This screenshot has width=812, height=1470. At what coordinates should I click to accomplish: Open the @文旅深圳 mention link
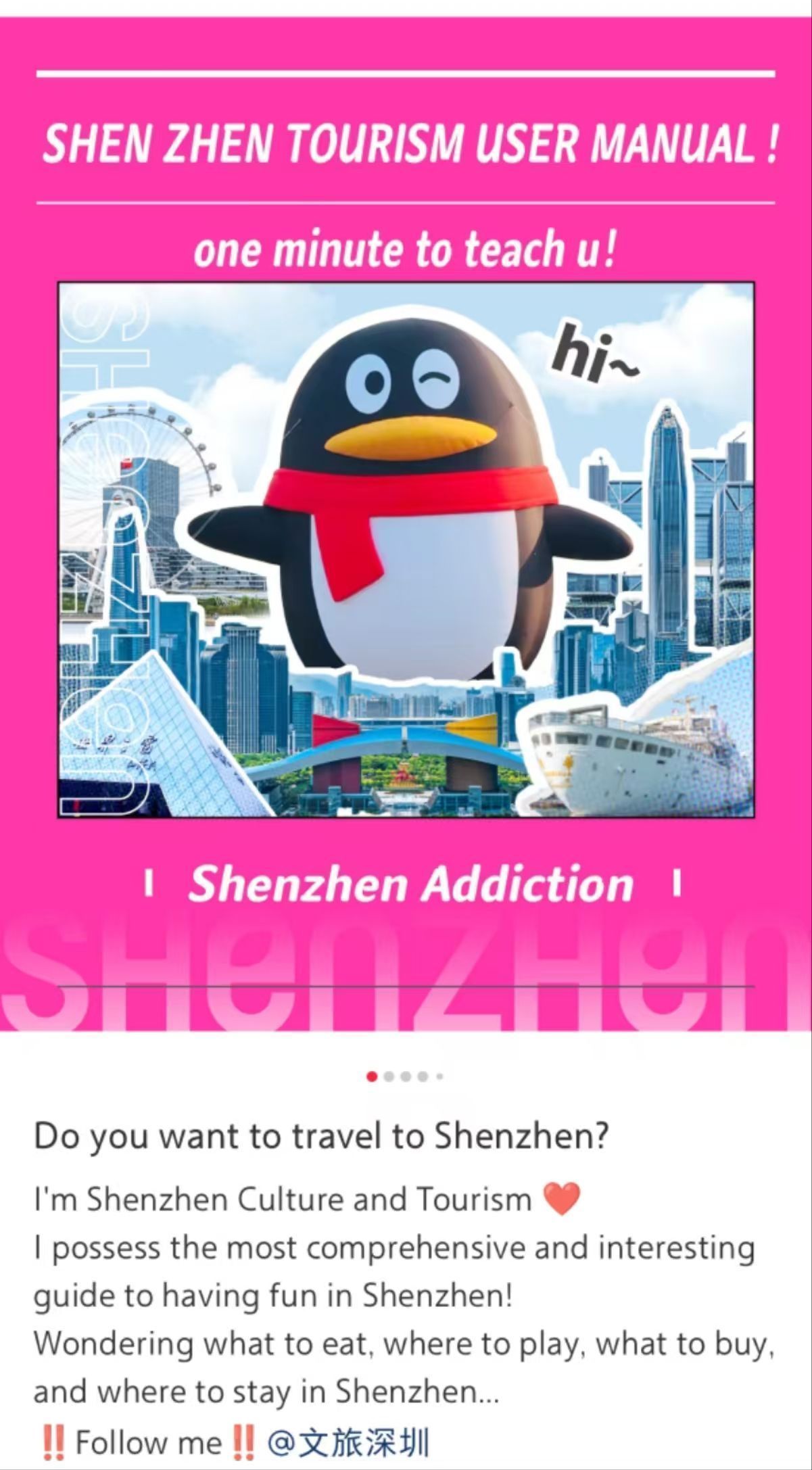pyautogui.click(x=348, y=1442)
